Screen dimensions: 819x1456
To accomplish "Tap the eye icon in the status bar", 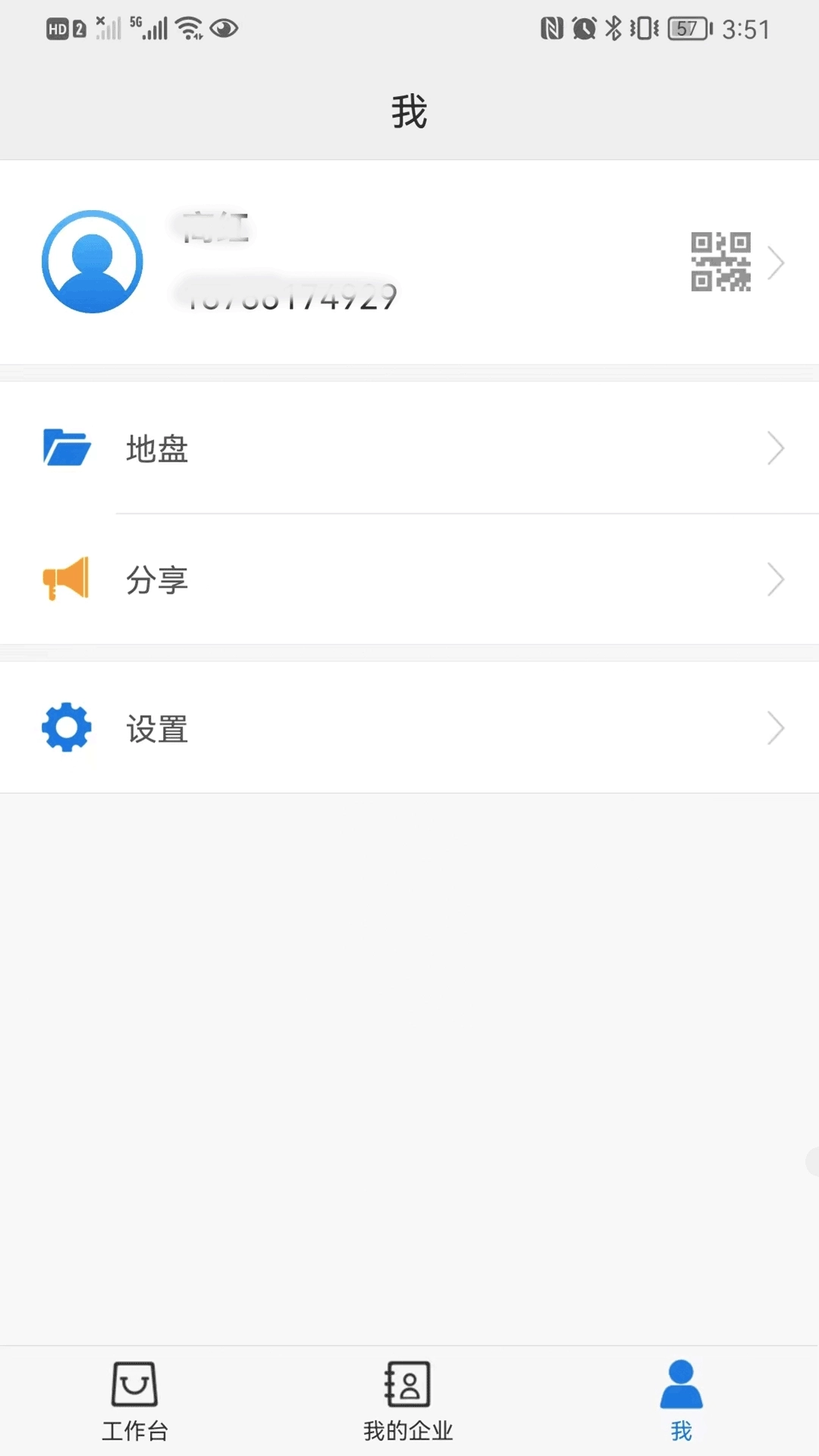I will [x=225, y=29].
